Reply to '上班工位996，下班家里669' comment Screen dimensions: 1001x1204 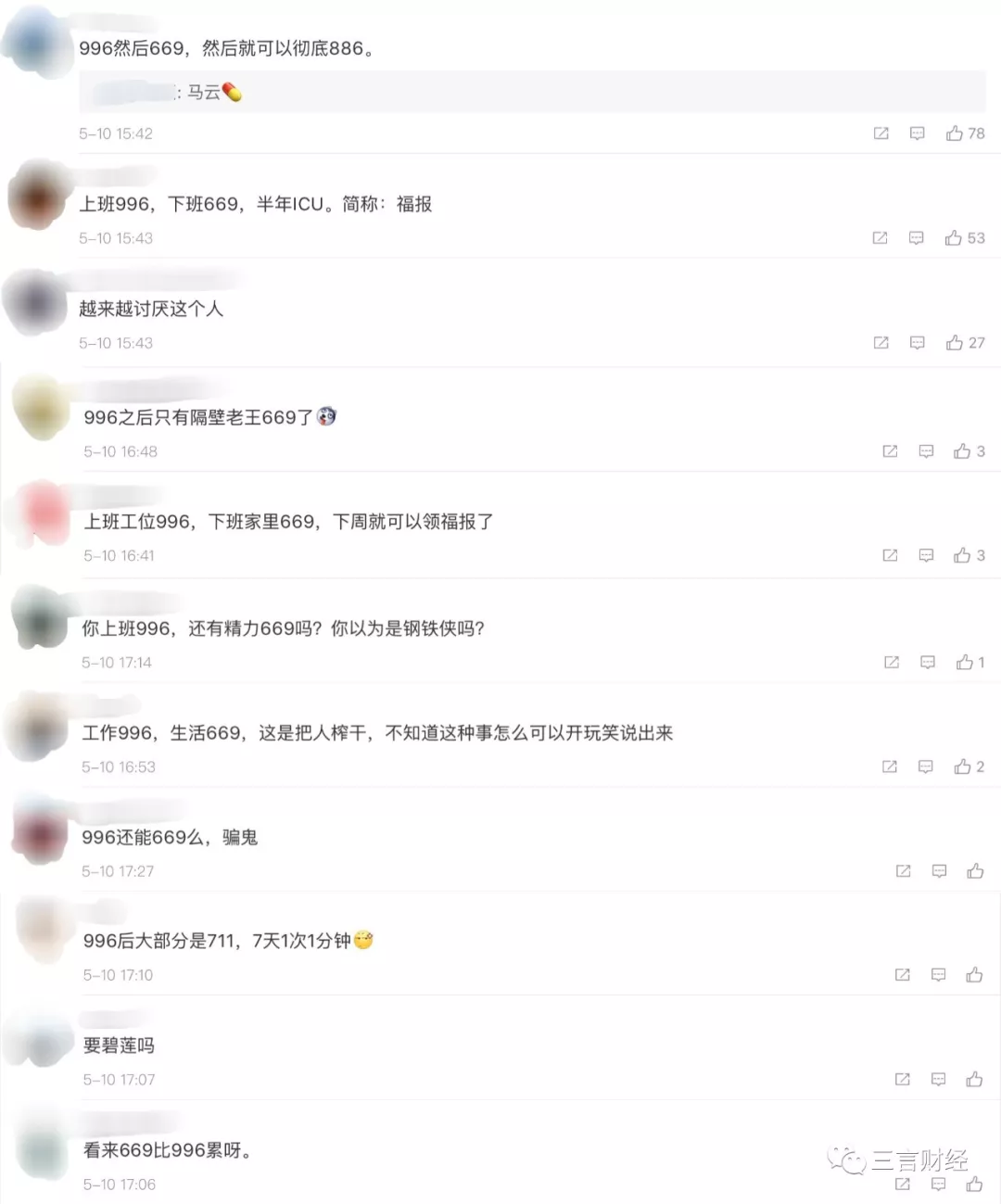tap(926, 555)
